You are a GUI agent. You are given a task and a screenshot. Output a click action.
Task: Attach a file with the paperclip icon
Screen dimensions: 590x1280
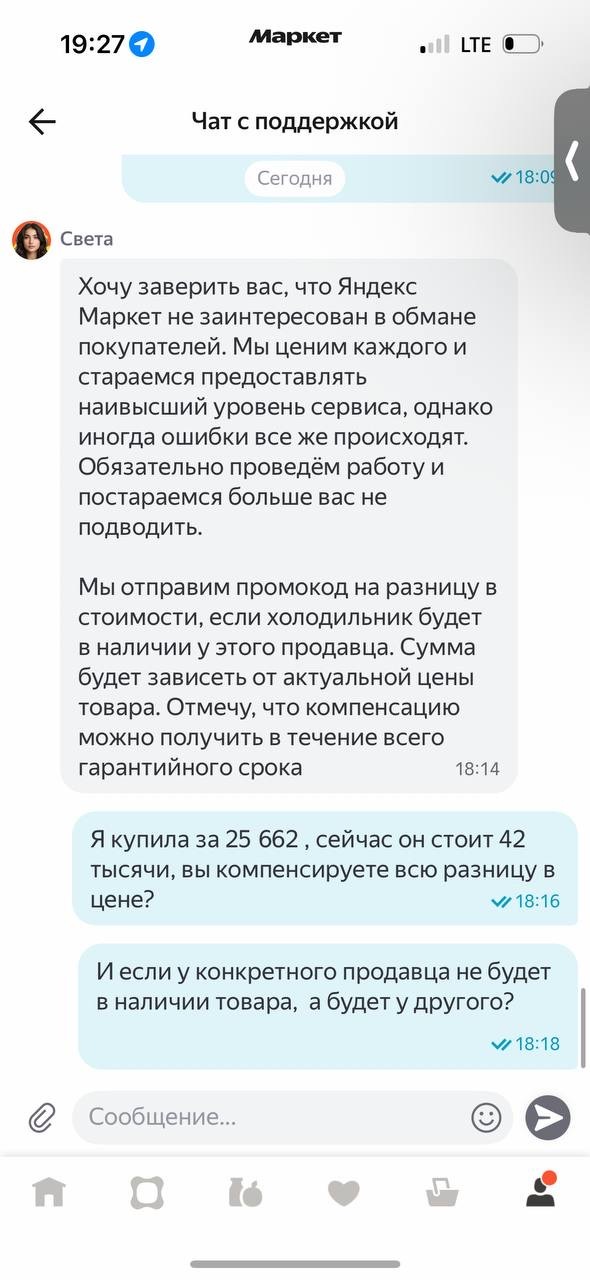(41, 1117)
